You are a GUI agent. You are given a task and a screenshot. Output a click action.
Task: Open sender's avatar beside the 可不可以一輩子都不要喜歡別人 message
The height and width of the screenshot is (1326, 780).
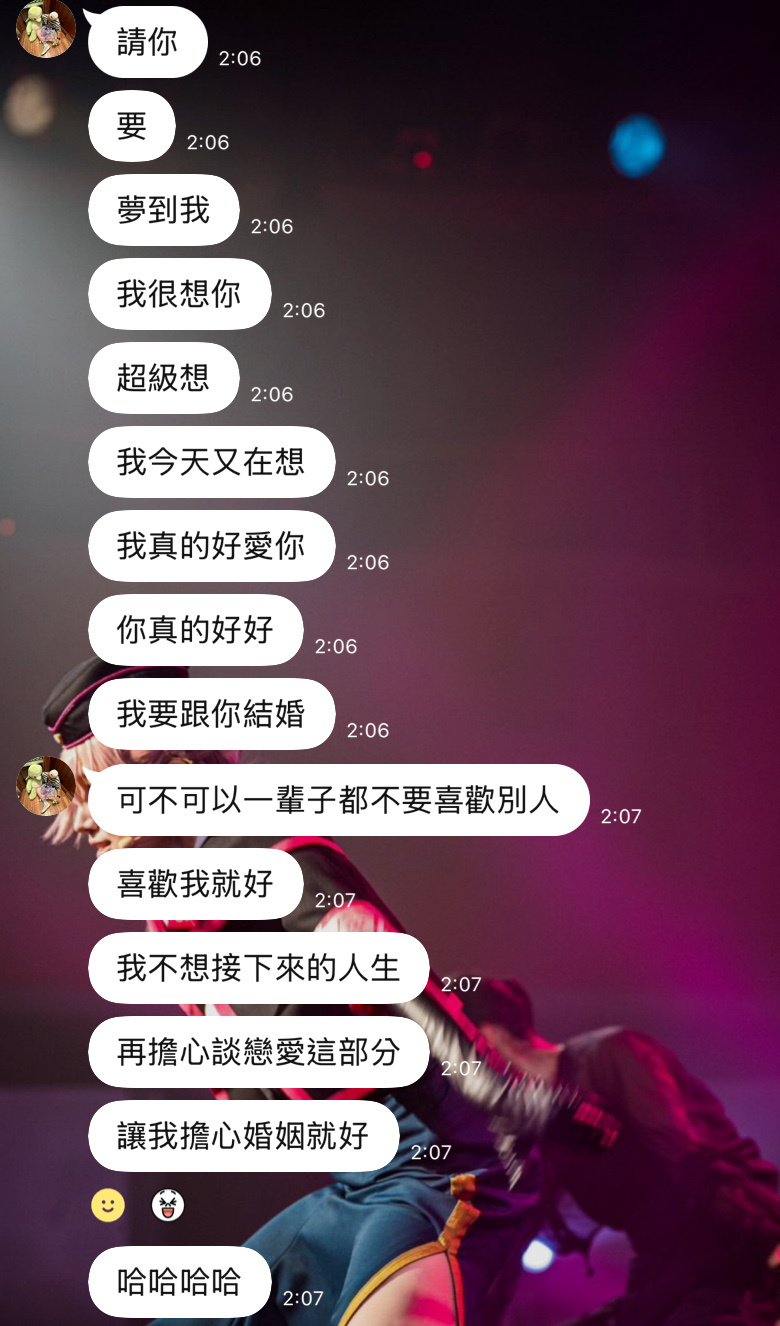click(x=46, y=786)
